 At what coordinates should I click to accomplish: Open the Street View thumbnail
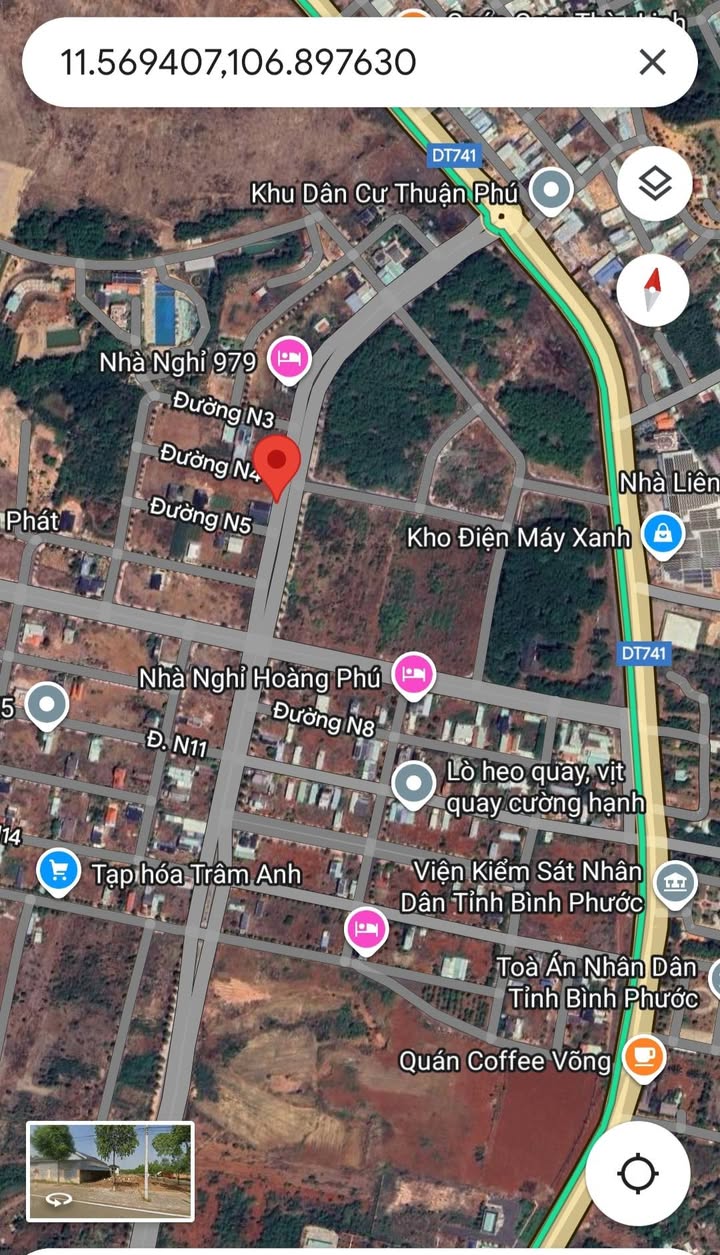tap(110, 1170)
